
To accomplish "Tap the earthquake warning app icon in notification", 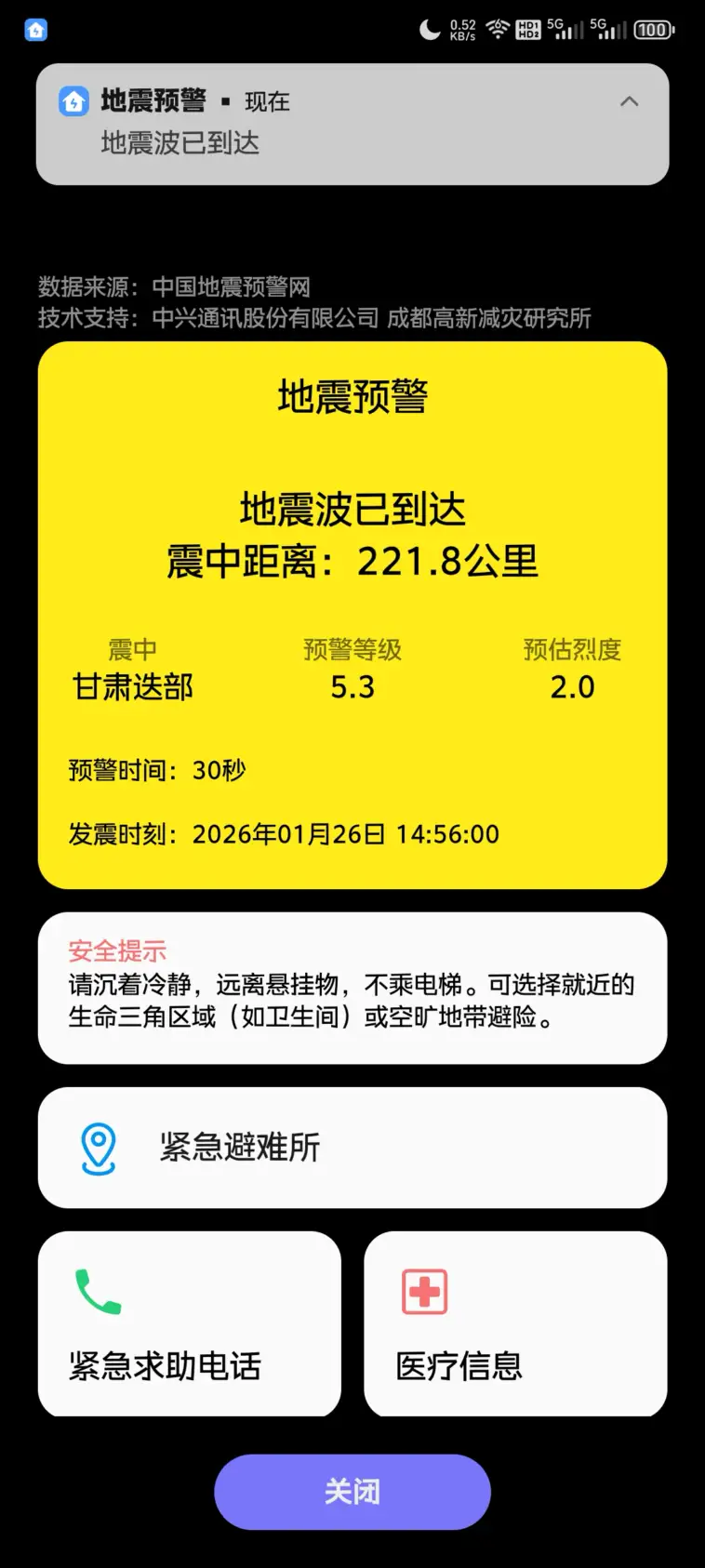I will (72, 101).
